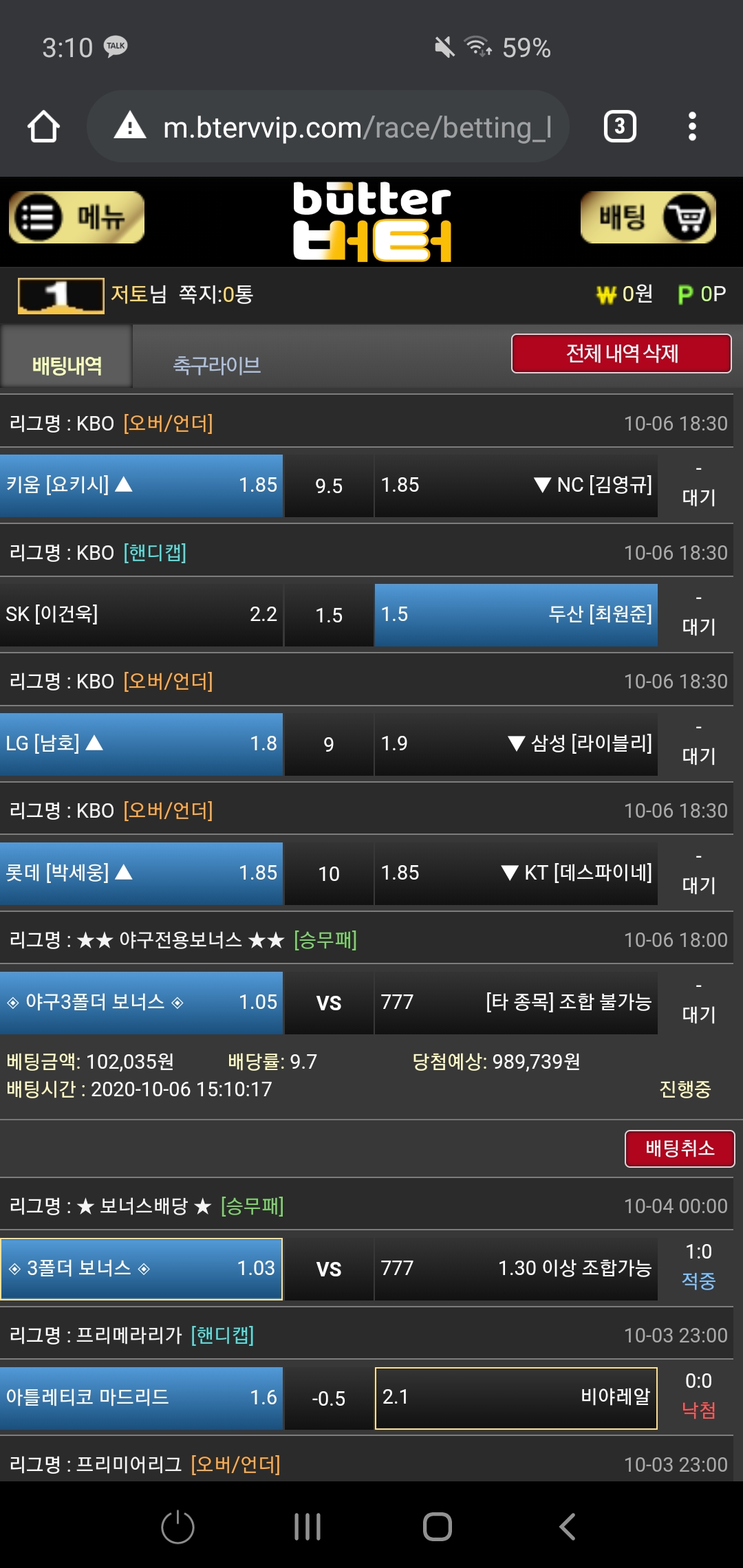
Task: Switch to the 축구라이브 tab
Action: click(217, 364)
